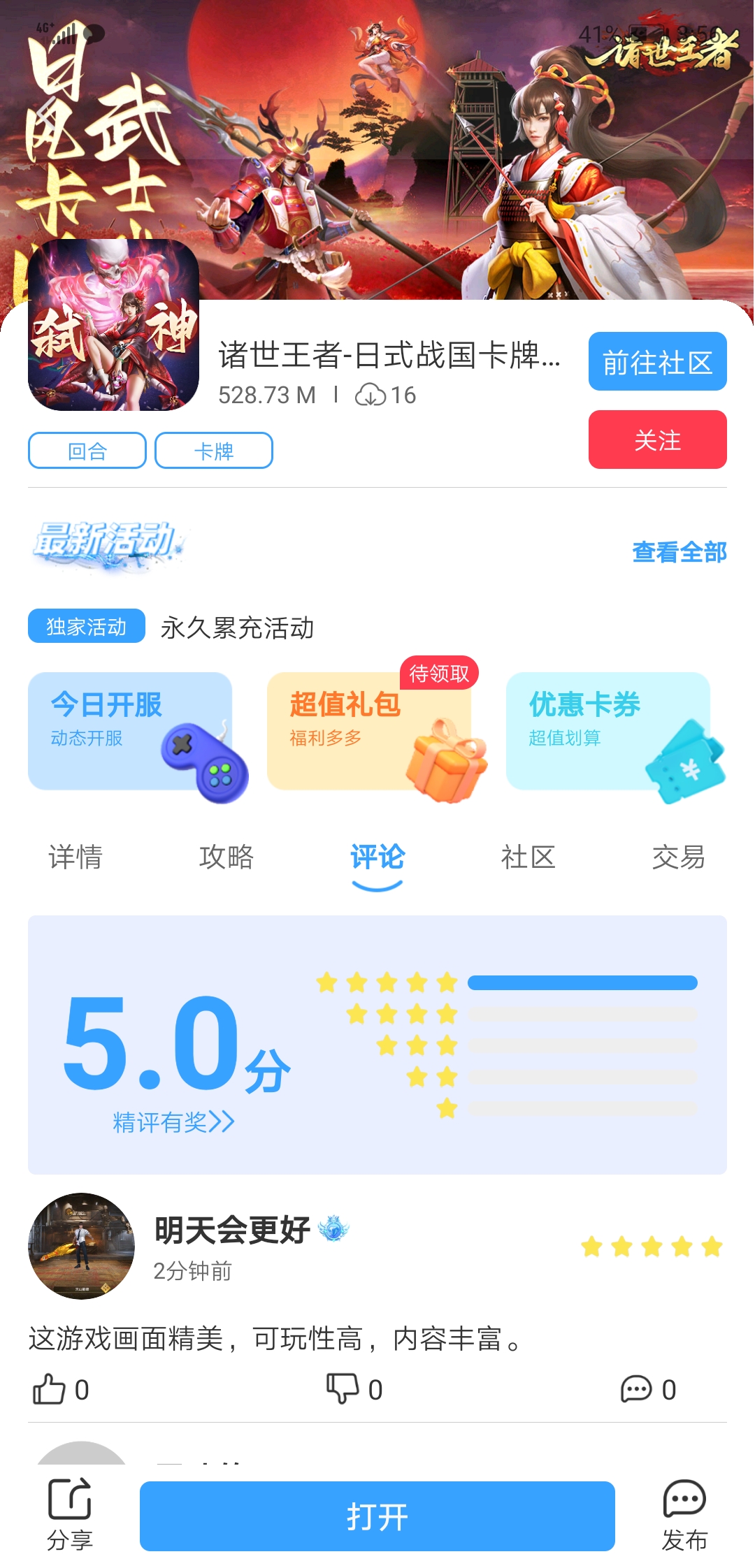Screen dimensions: 755x1568
Task: View all activities via 查看全部
Action: [679, 552]
